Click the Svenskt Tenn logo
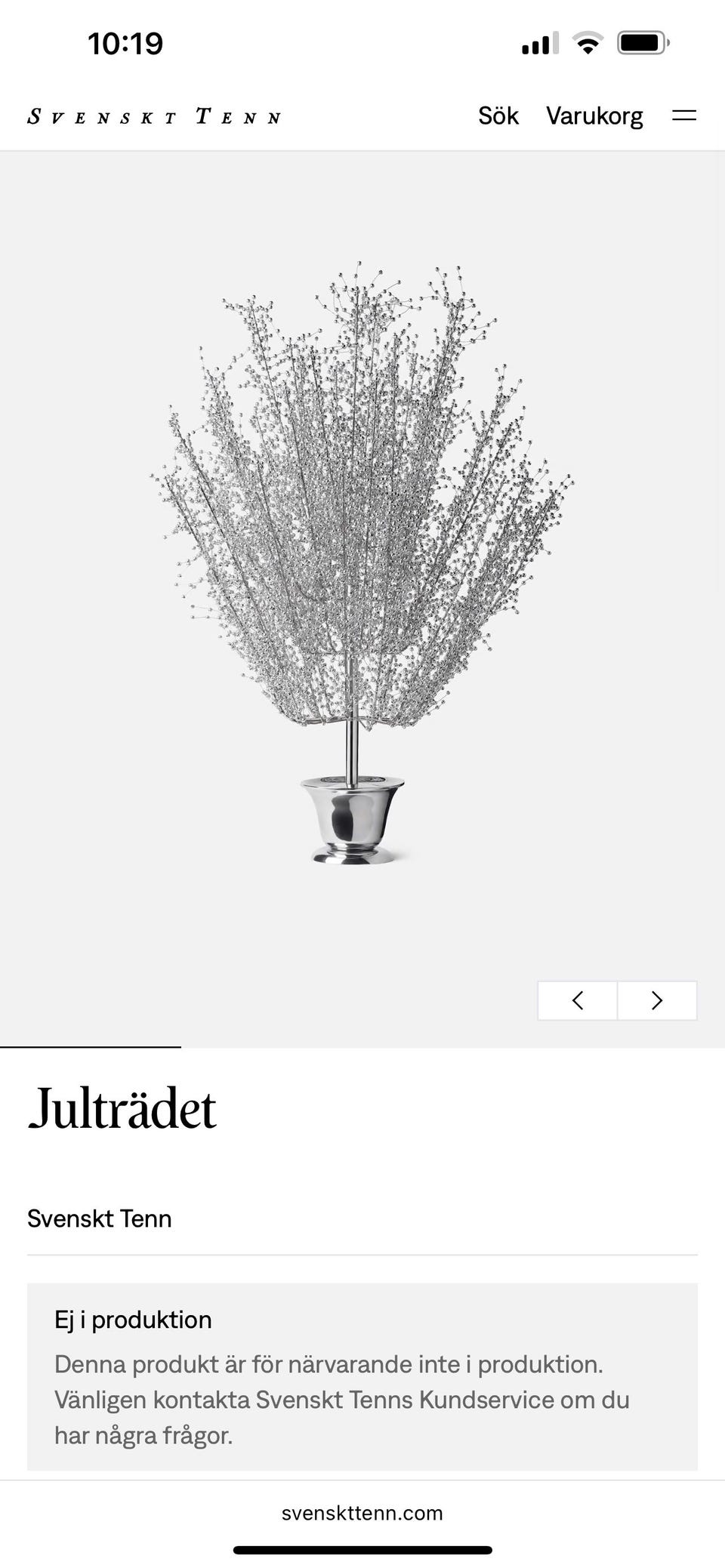Image resolution: width=725 pixels, height=1568 pixels. (155, 115)
